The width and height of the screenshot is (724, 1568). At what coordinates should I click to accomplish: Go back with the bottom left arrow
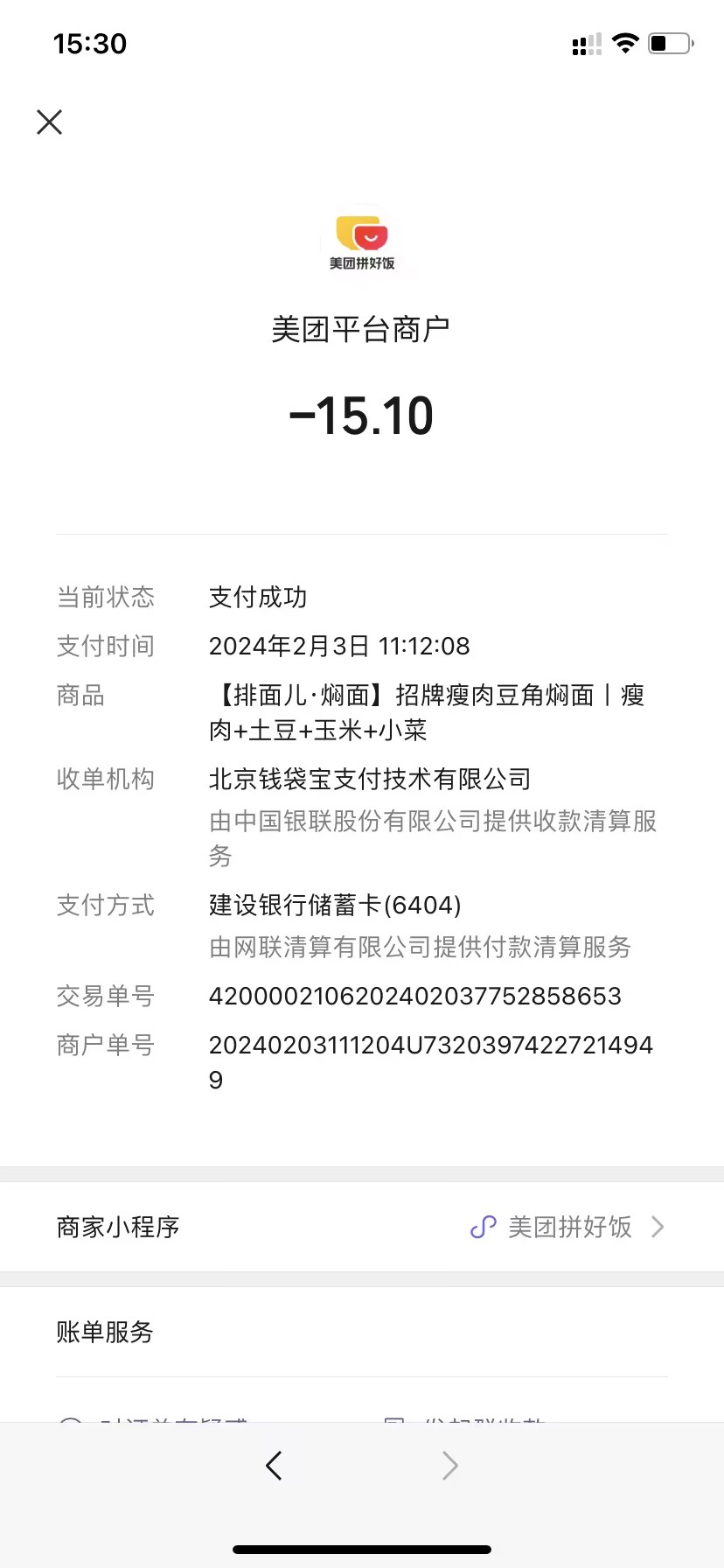pyautogui.click(x=274, y=1465)
